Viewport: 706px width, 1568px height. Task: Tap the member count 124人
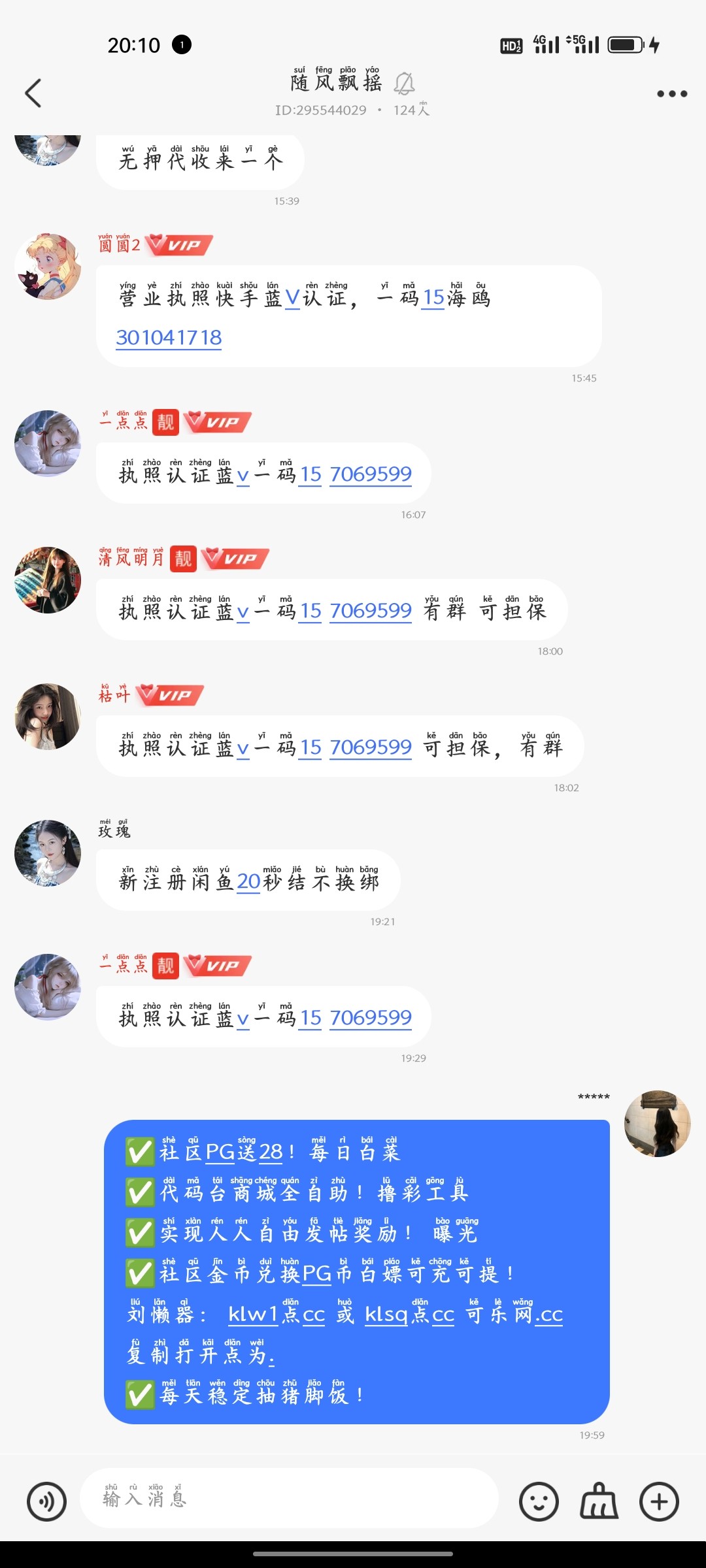[411, 110]
